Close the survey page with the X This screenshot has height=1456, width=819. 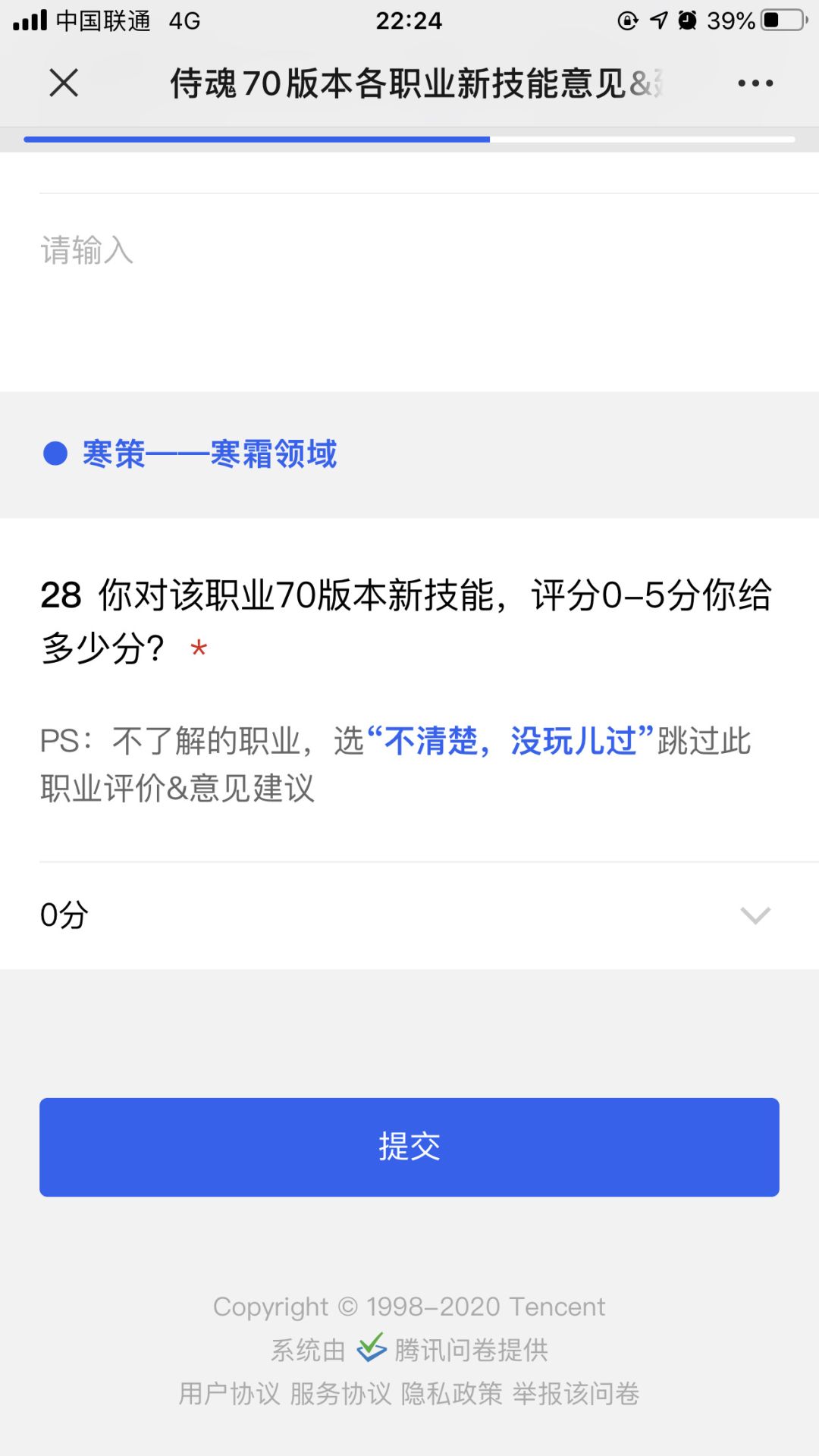pyautogui.click(x=64, y=83)
